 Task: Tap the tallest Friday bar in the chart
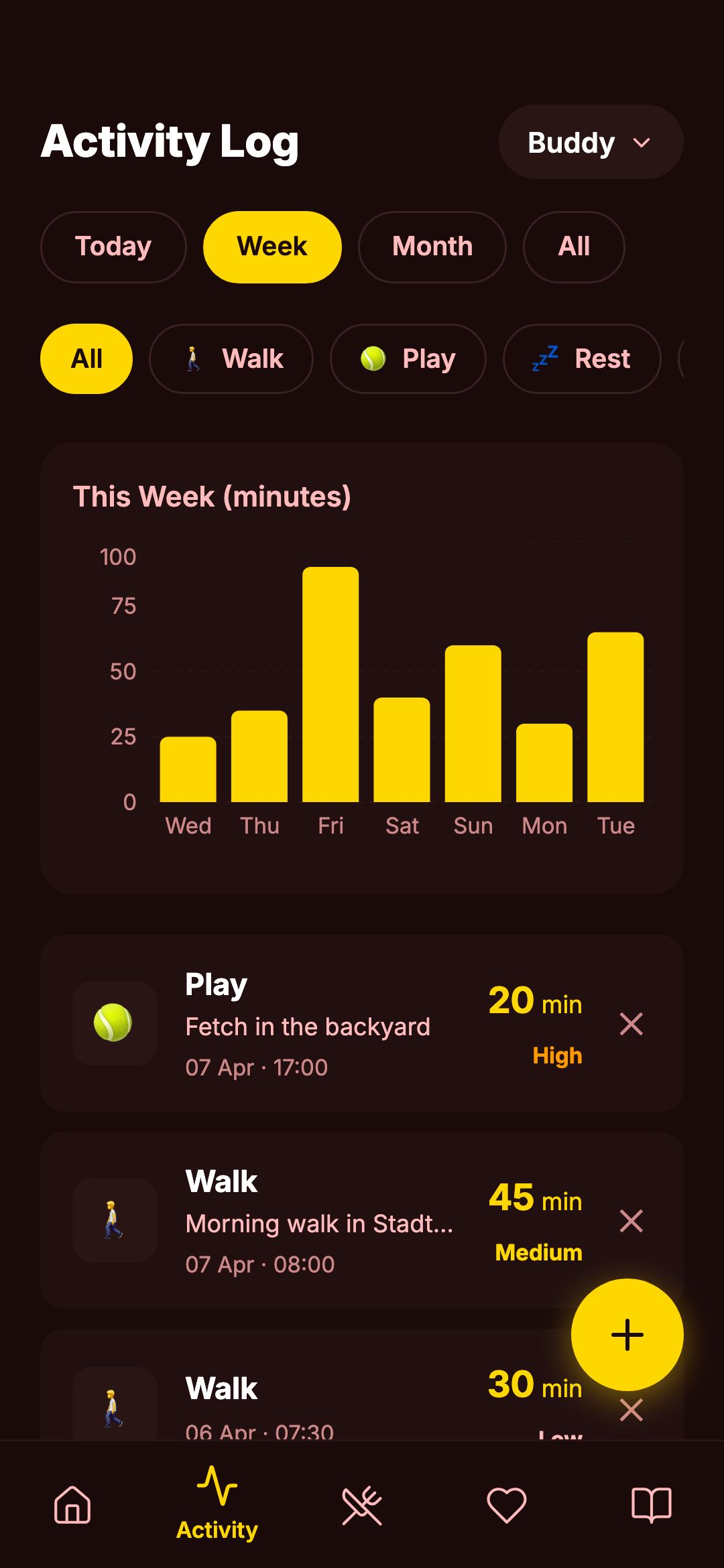[x=332, y=683]
